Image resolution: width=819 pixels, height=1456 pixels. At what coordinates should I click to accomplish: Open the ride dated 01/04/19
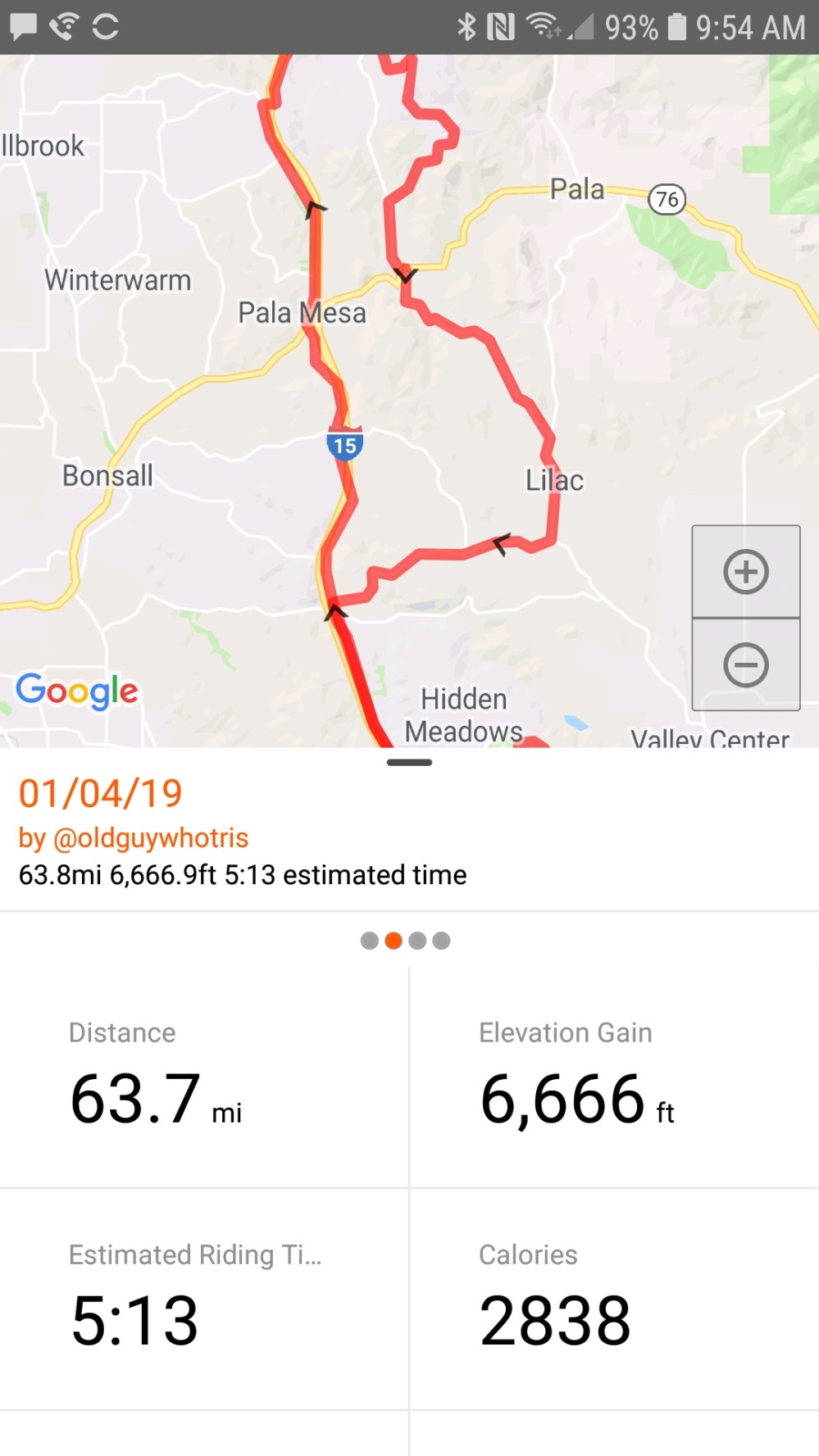(x=99, y=792)
